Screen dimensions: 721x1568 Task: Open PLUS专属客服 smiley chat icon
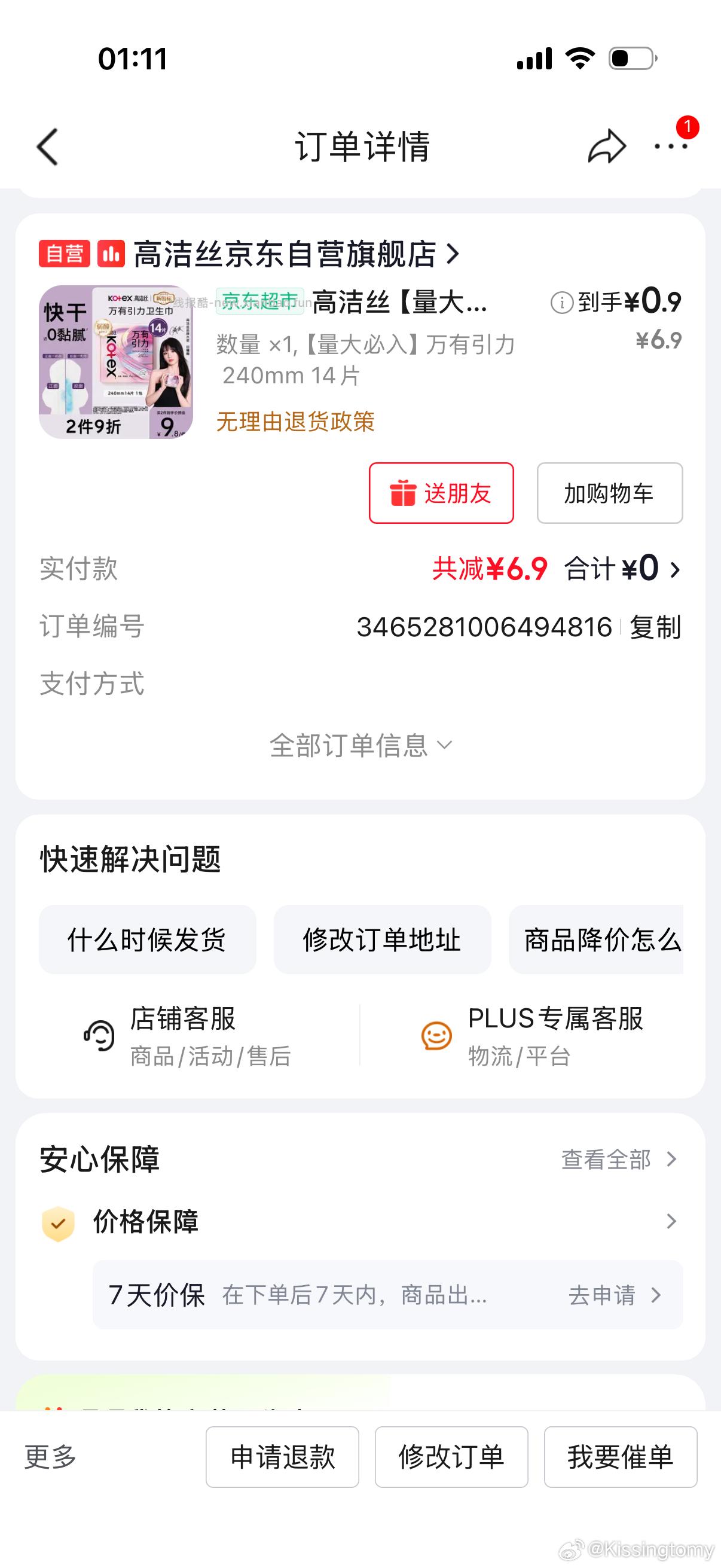tap(436, 1036)
